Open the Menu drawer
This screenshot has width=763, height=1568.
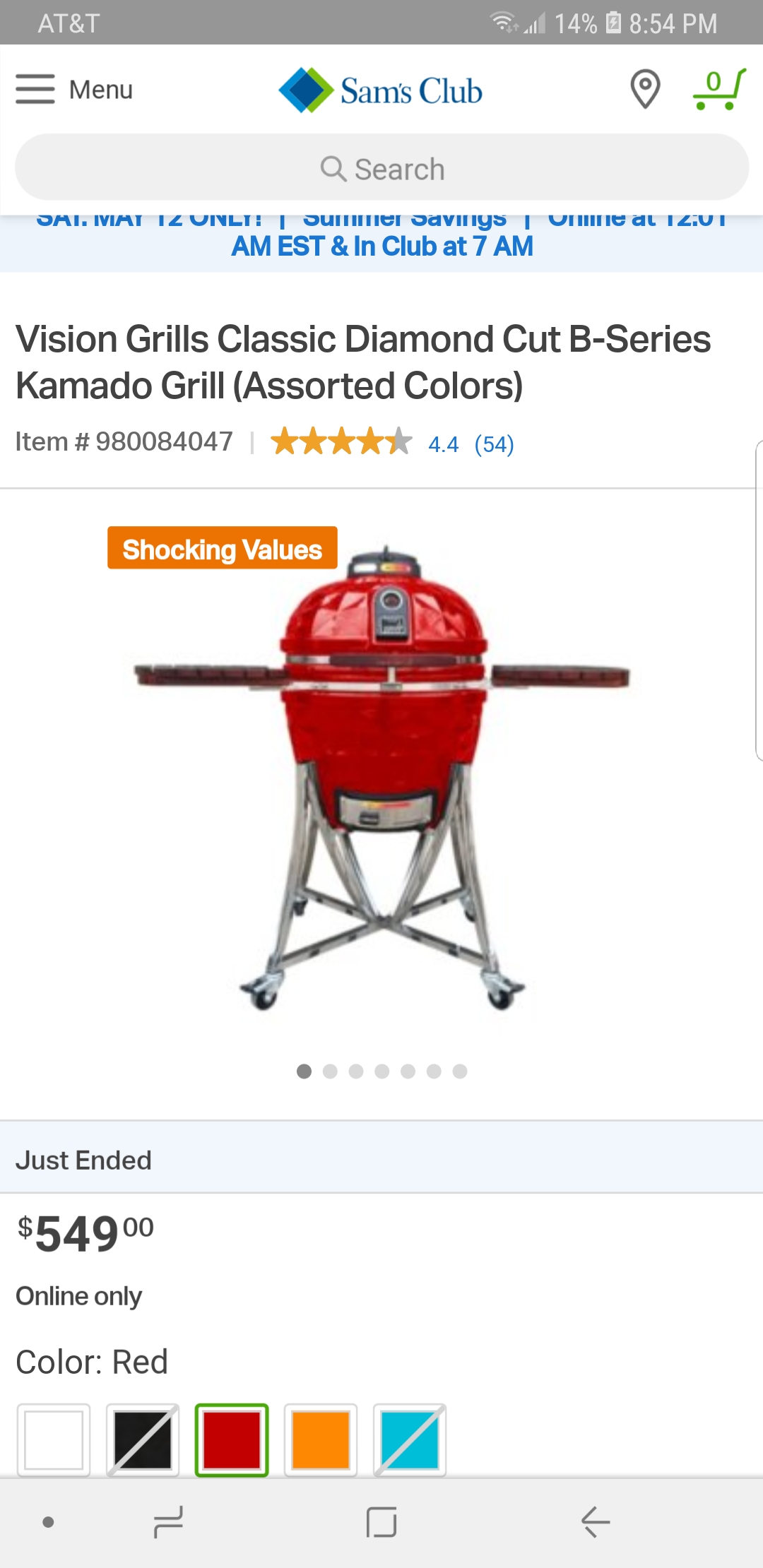tap(74, 90)
